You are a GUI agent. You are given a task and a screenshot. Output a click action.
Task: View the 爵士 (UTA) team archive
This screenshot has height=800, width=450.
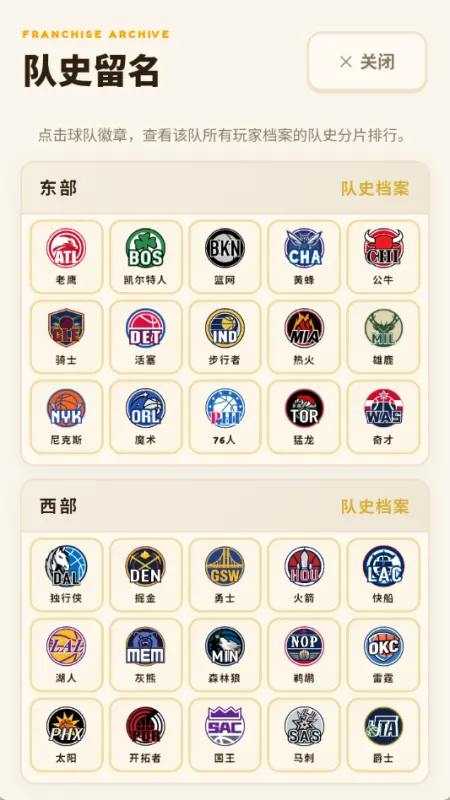383,735
